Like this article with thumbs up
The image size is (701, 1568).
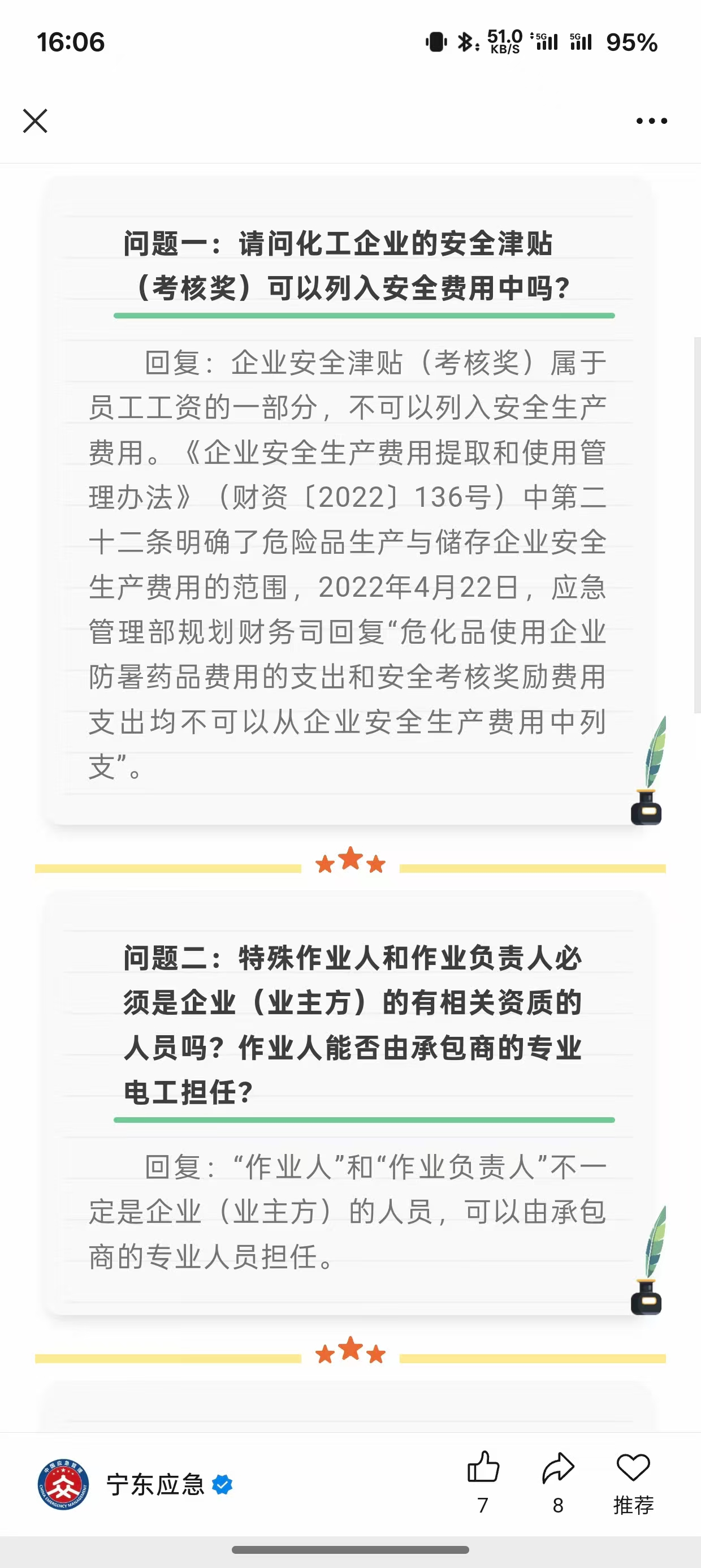pos(483,1468)
